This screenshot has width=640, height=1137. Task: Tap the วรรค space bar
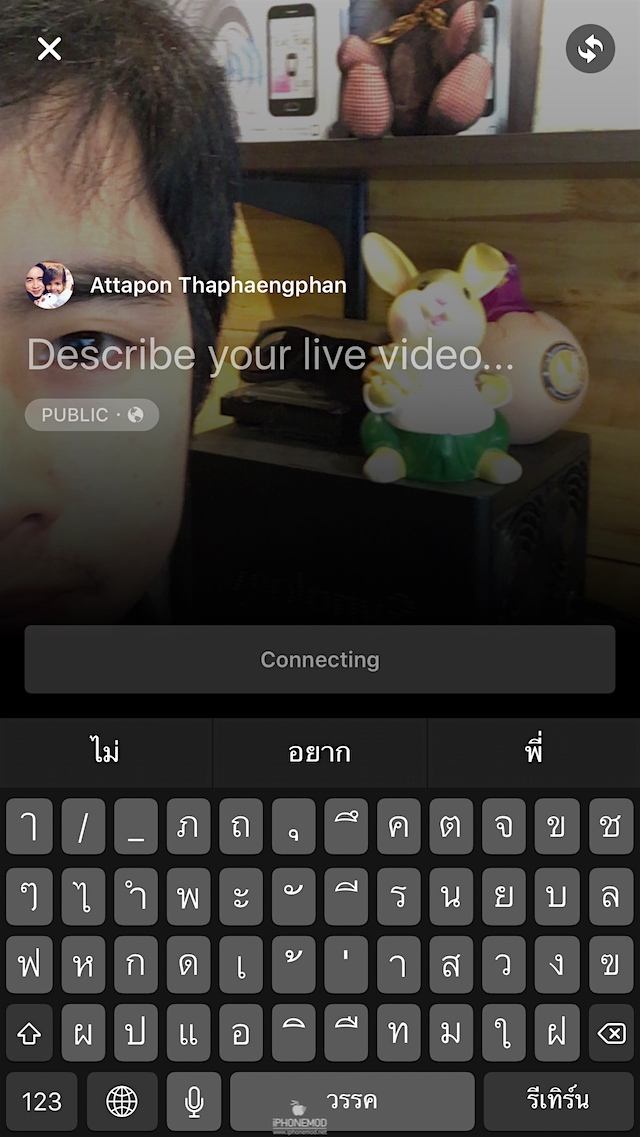[x=352, y=1101]
